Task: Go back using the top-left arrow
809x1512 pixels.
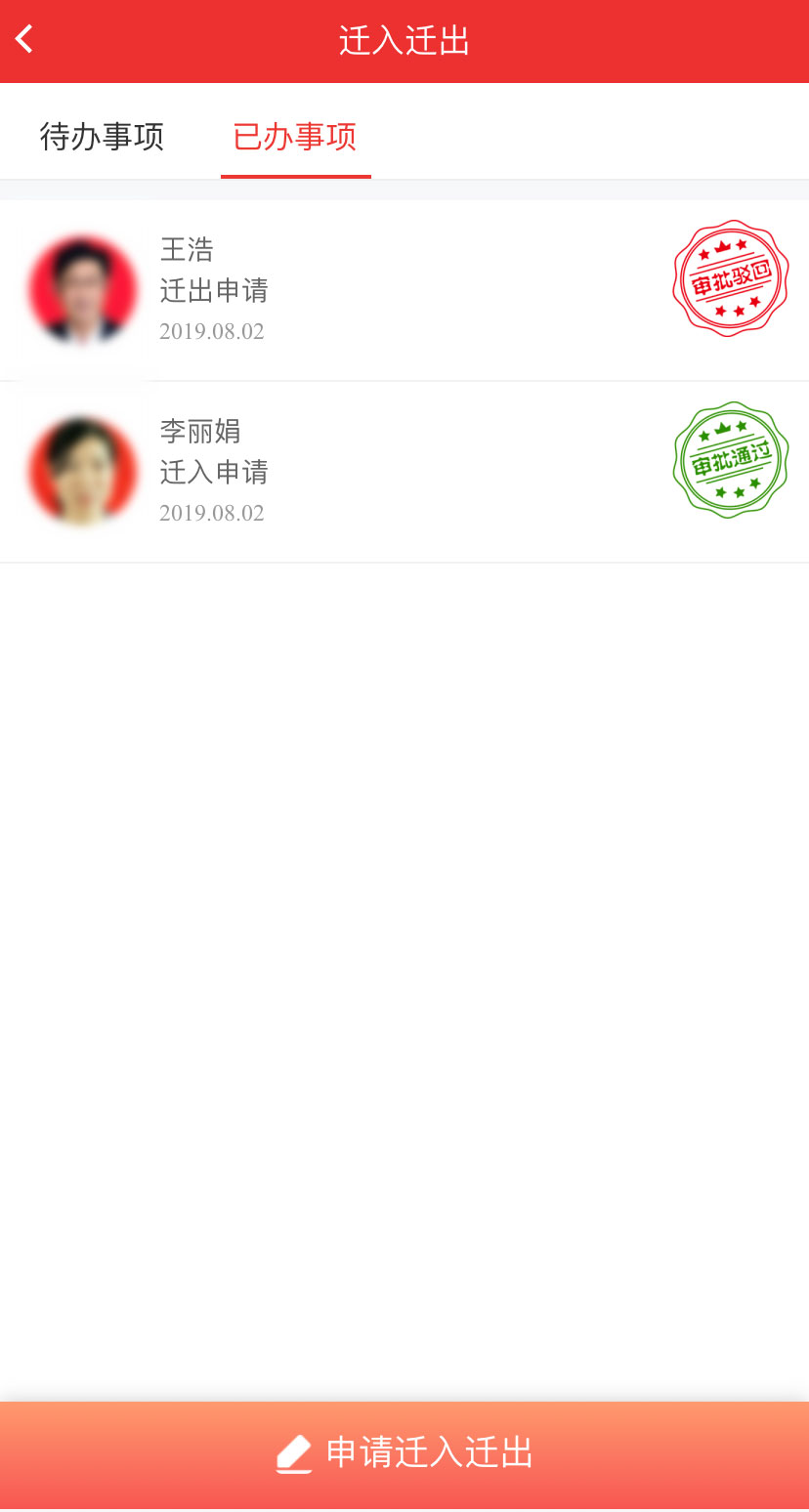Action: 25,40
